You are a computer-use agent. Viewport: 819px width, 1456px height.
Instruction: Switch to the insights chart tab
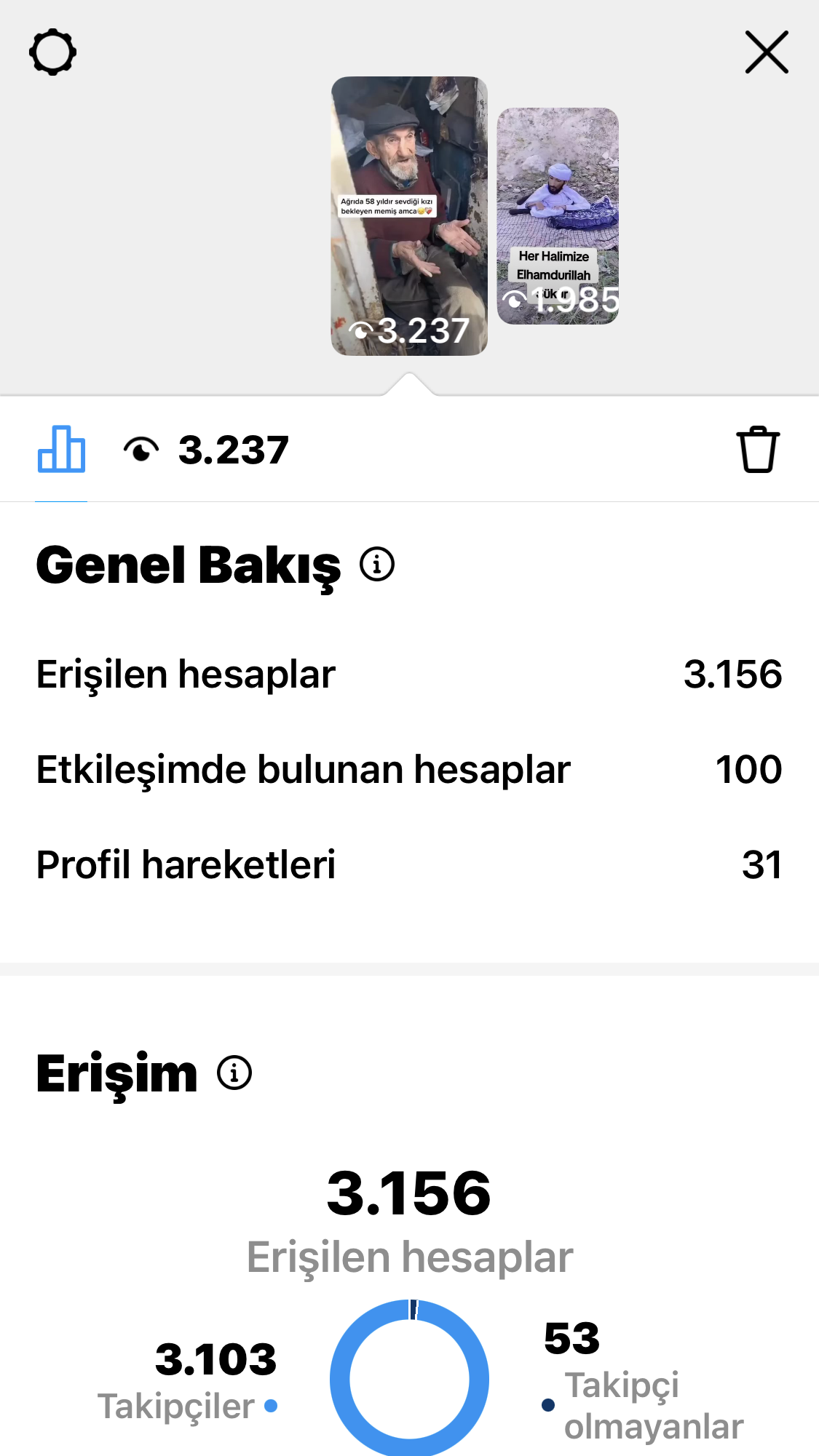[x=61, y=450]
